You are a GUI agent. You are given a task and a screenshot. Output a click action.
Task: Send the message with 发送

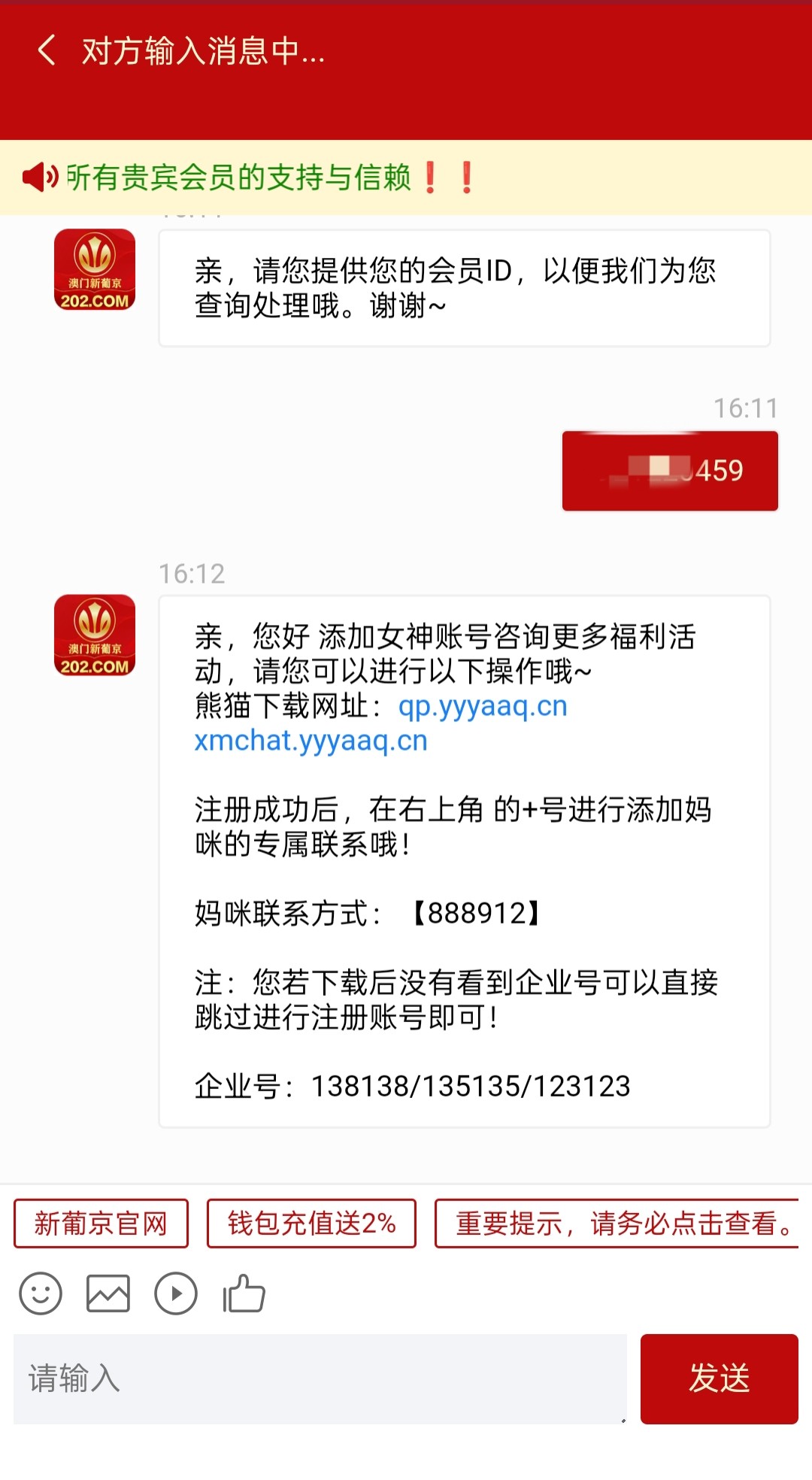coord(720,1379)
